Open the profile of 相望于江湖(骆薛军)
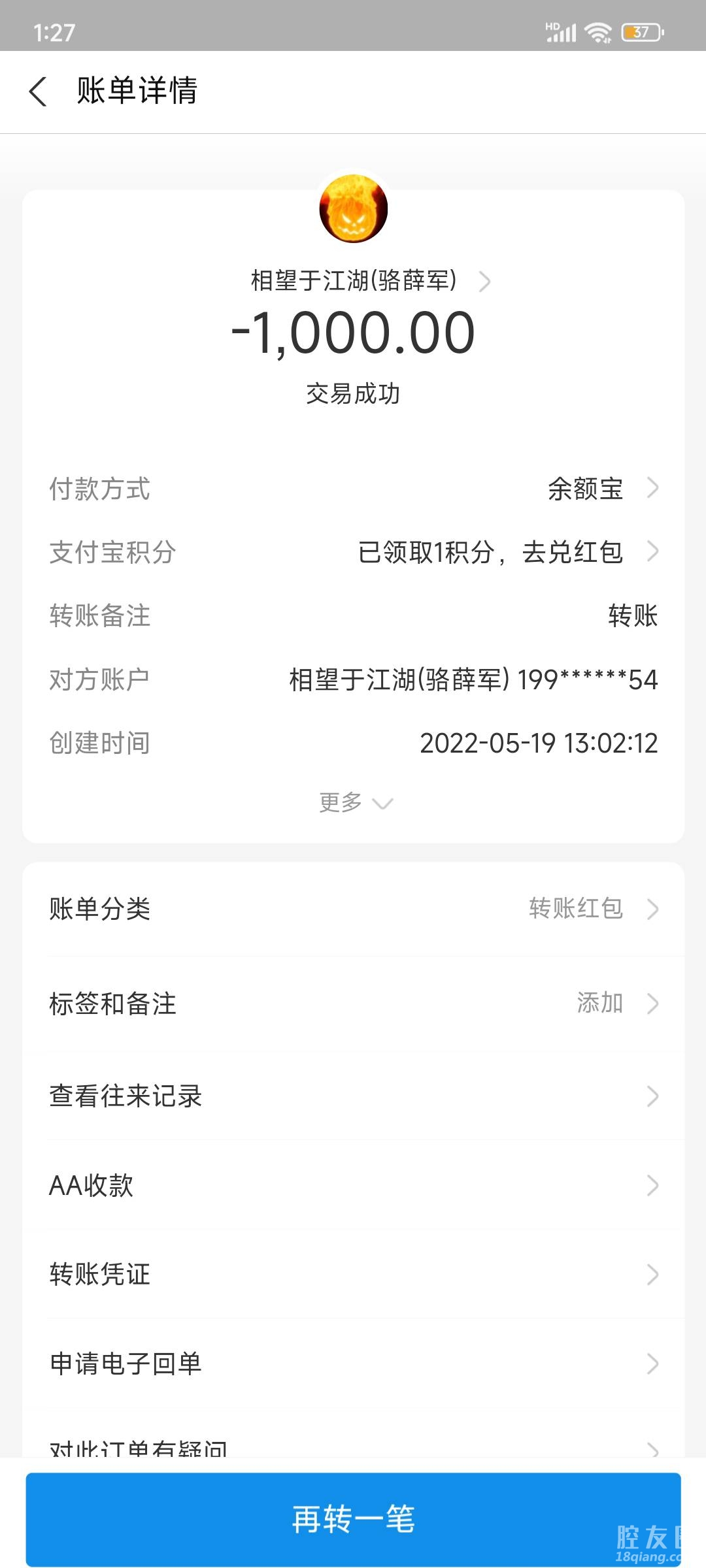 tap(369, 281)
